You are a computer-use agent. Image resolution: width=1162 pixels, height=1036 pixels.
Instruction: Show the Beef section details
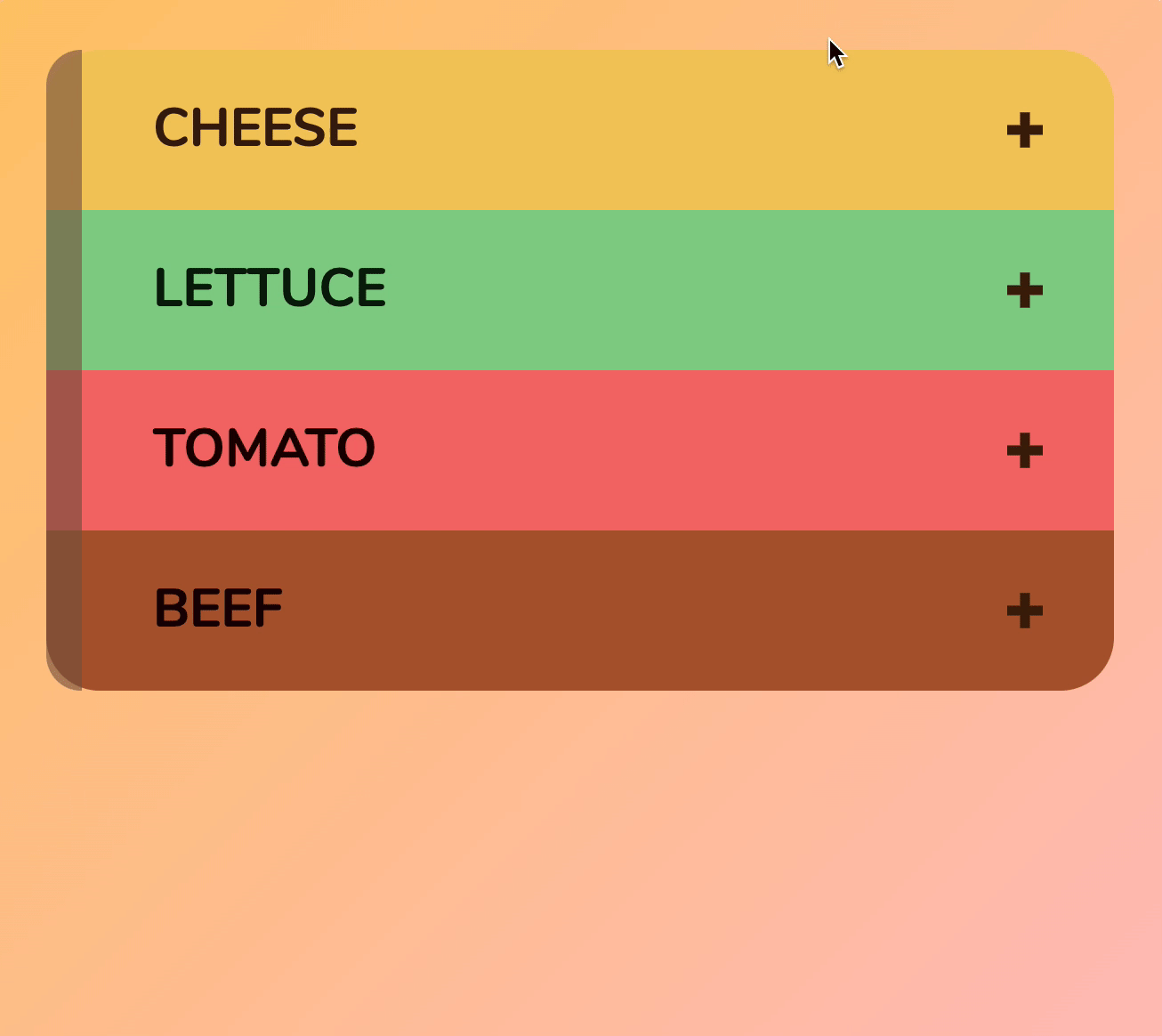pos(1024,611)
